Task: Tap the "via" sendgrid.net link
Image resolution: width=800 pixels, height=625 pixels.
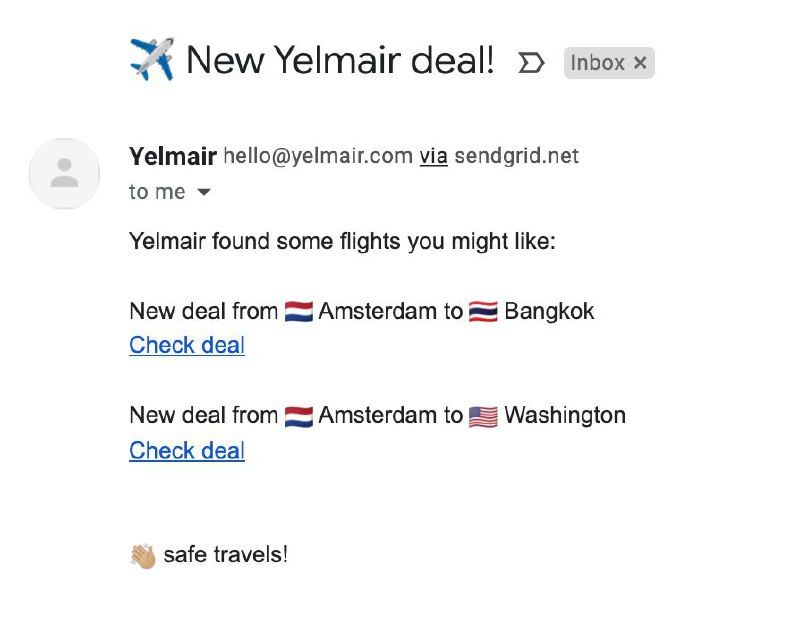Action: tap(433, 156)
